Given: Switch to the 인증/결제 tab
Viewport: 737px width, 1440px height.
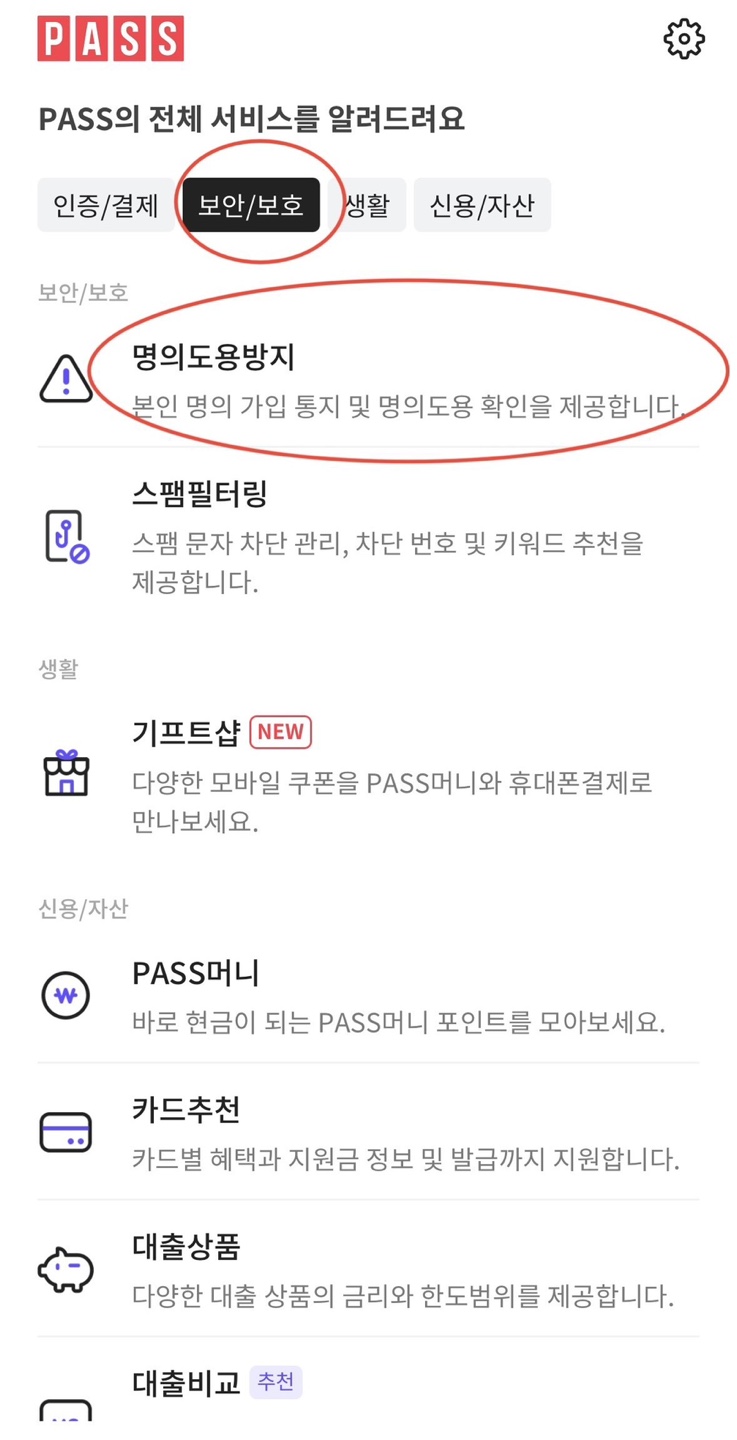Looking at the screenshot, I should pos(105,205).
